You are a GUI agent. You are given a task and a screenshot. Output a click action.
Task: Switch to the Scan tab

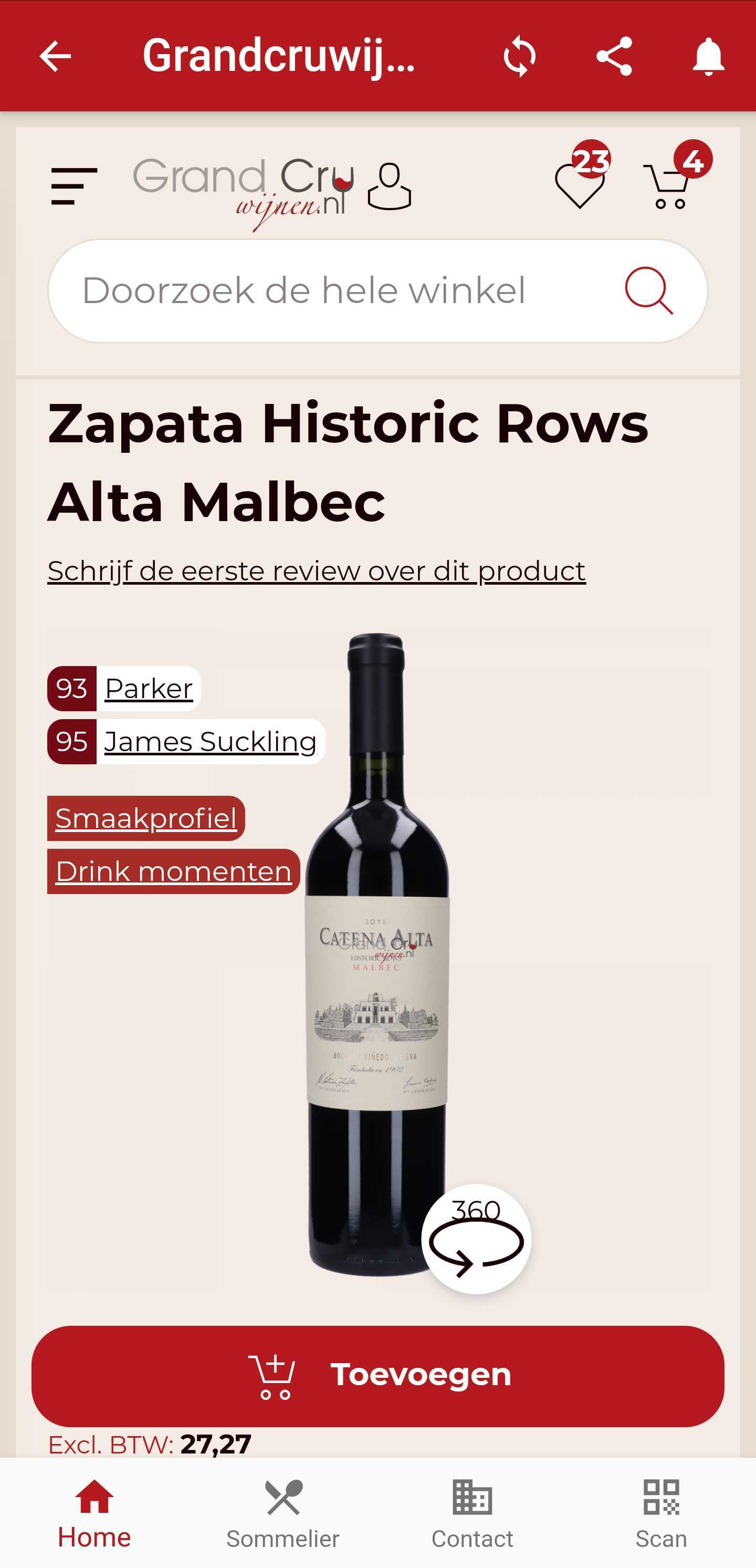click(661, 1513)
